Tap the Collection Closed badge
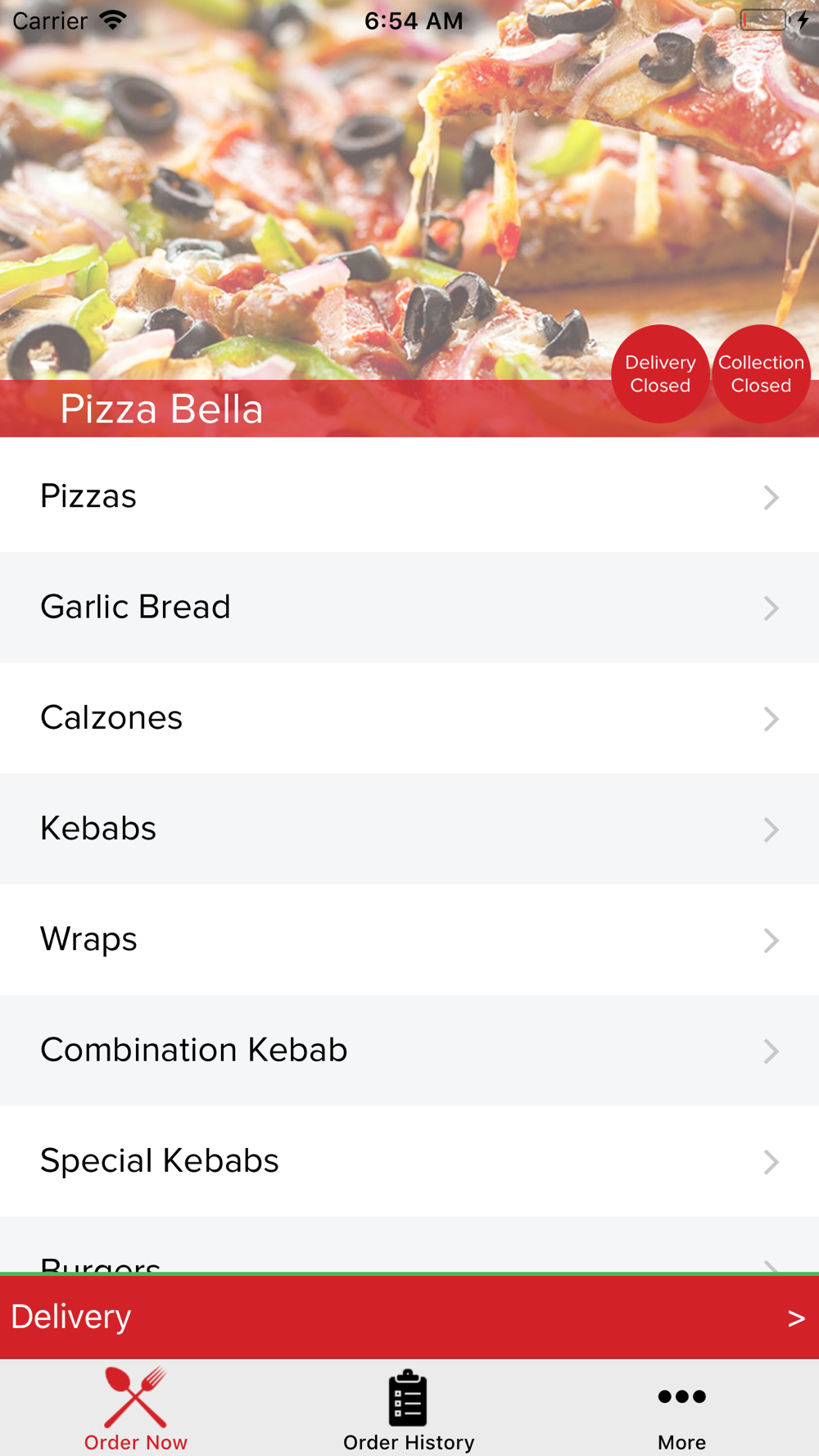Screen dimensions: 819x1456 click(x=762, y=374)
